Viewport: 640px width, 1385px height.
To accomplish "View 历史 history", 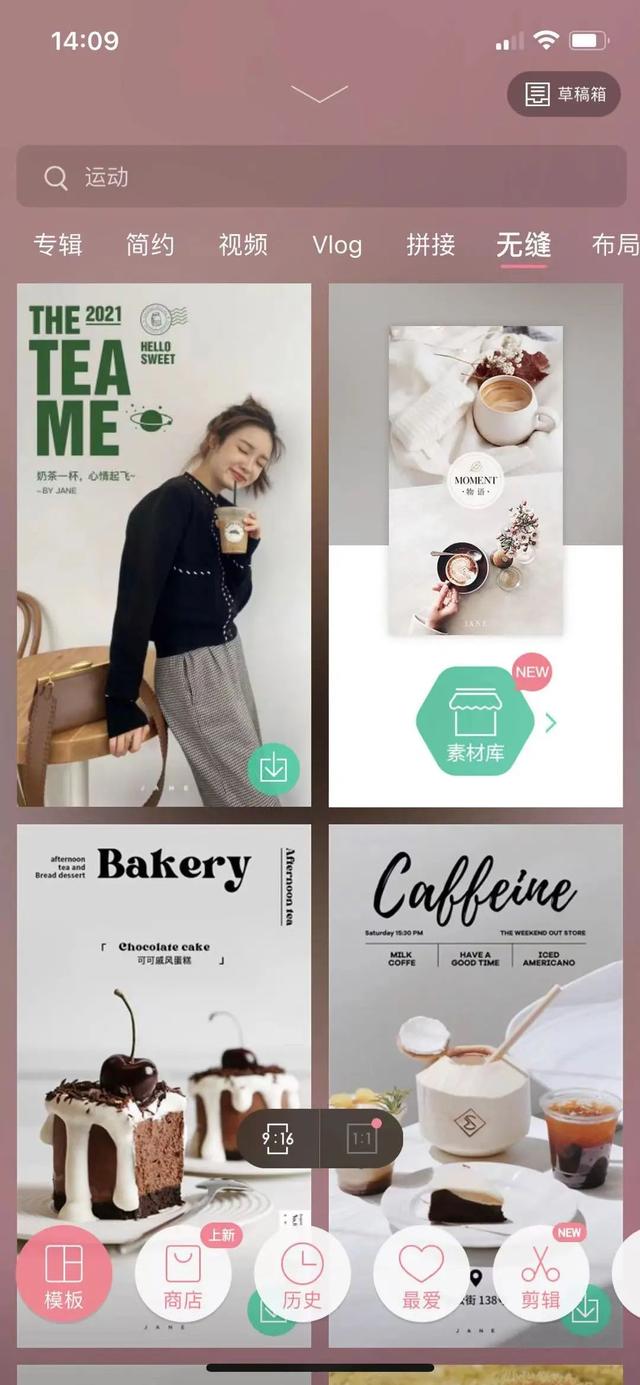I will tap(302, 1274).
